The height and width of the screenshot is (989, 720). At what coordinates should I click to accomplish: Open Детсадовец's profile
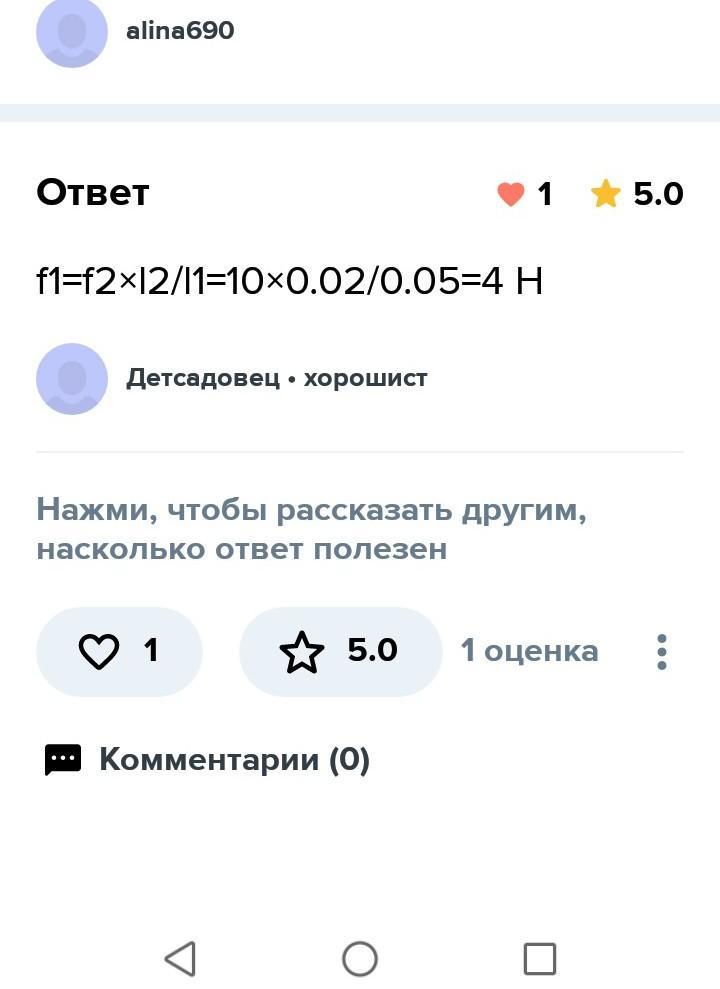tap(202, 378)
